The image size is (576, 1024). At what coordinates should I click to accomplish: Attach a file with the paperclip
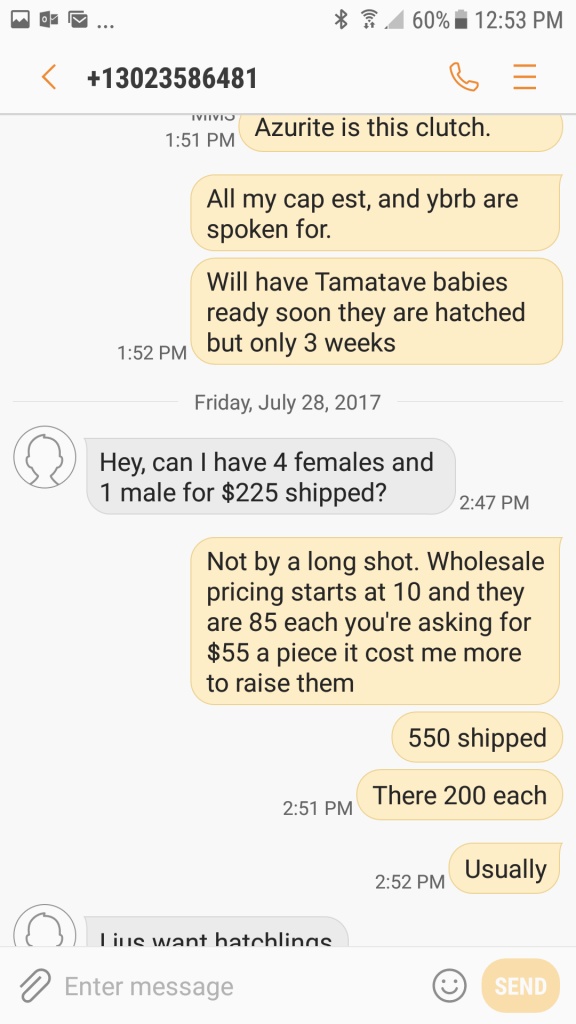click(x=35, y=985)
